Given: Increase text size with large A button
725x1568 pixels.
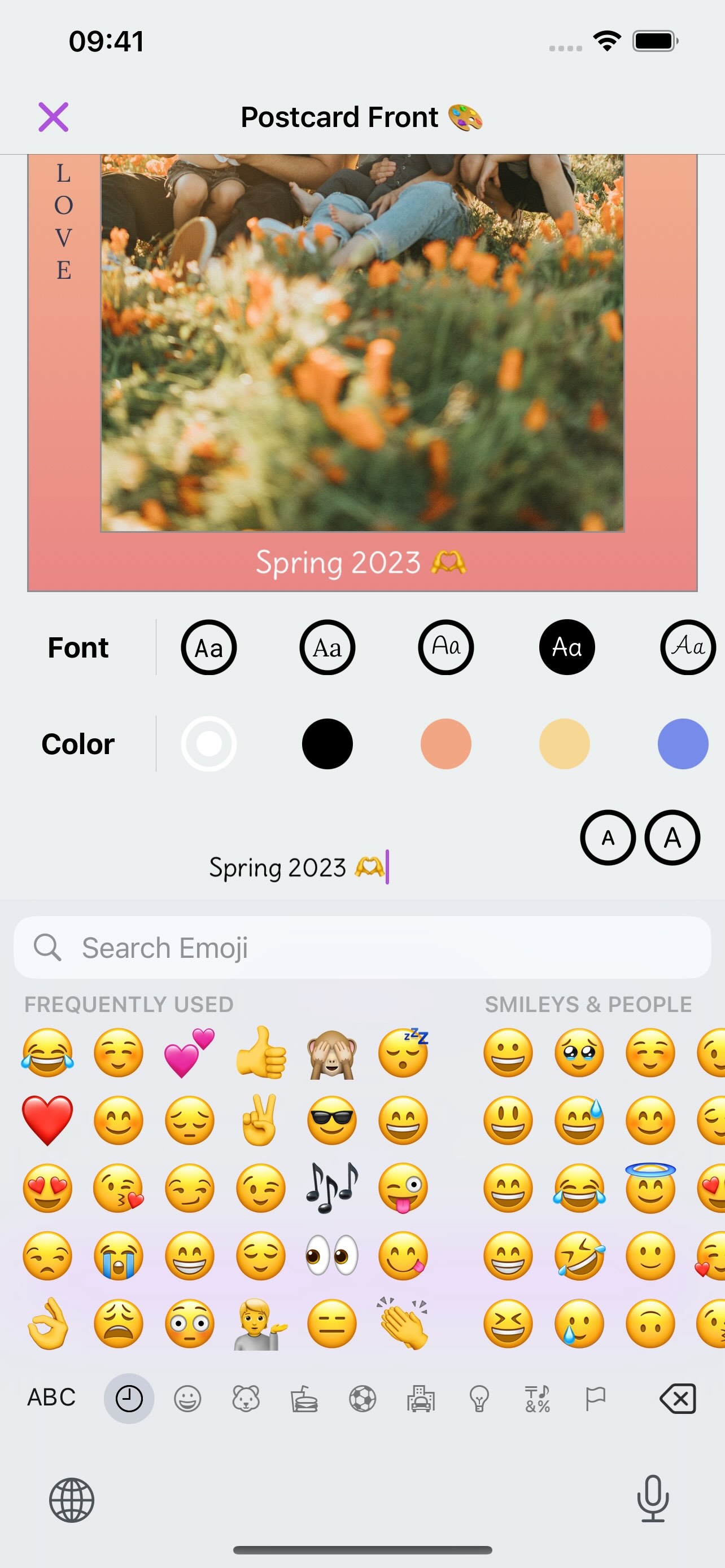Looking at the screenshot, I should tap(672, 838).
